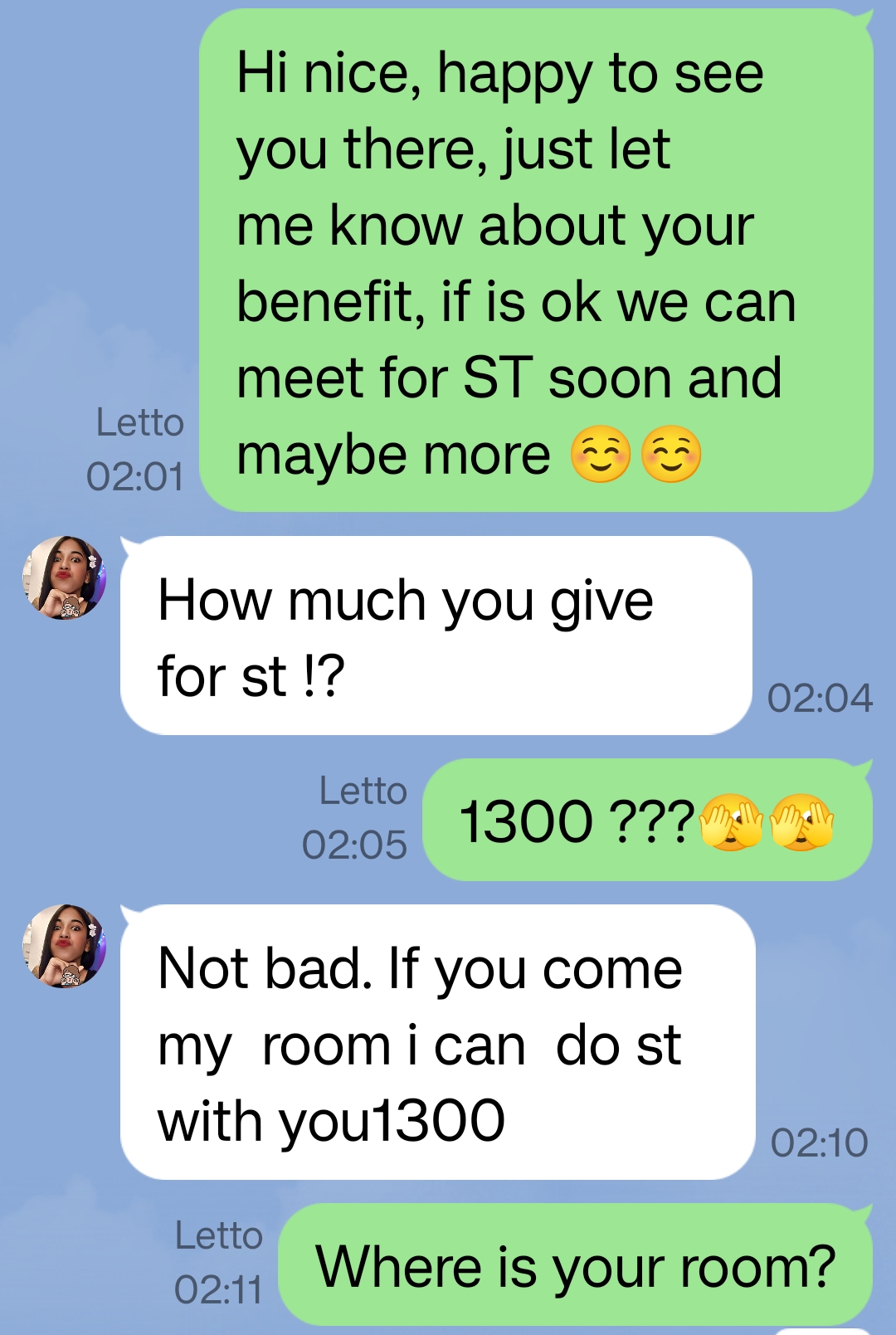Image resolution: width=896 pixels, height=1335 pixels.
Task: Open sender's avatar beside "Not bad" message
Action: pos(64,946)
